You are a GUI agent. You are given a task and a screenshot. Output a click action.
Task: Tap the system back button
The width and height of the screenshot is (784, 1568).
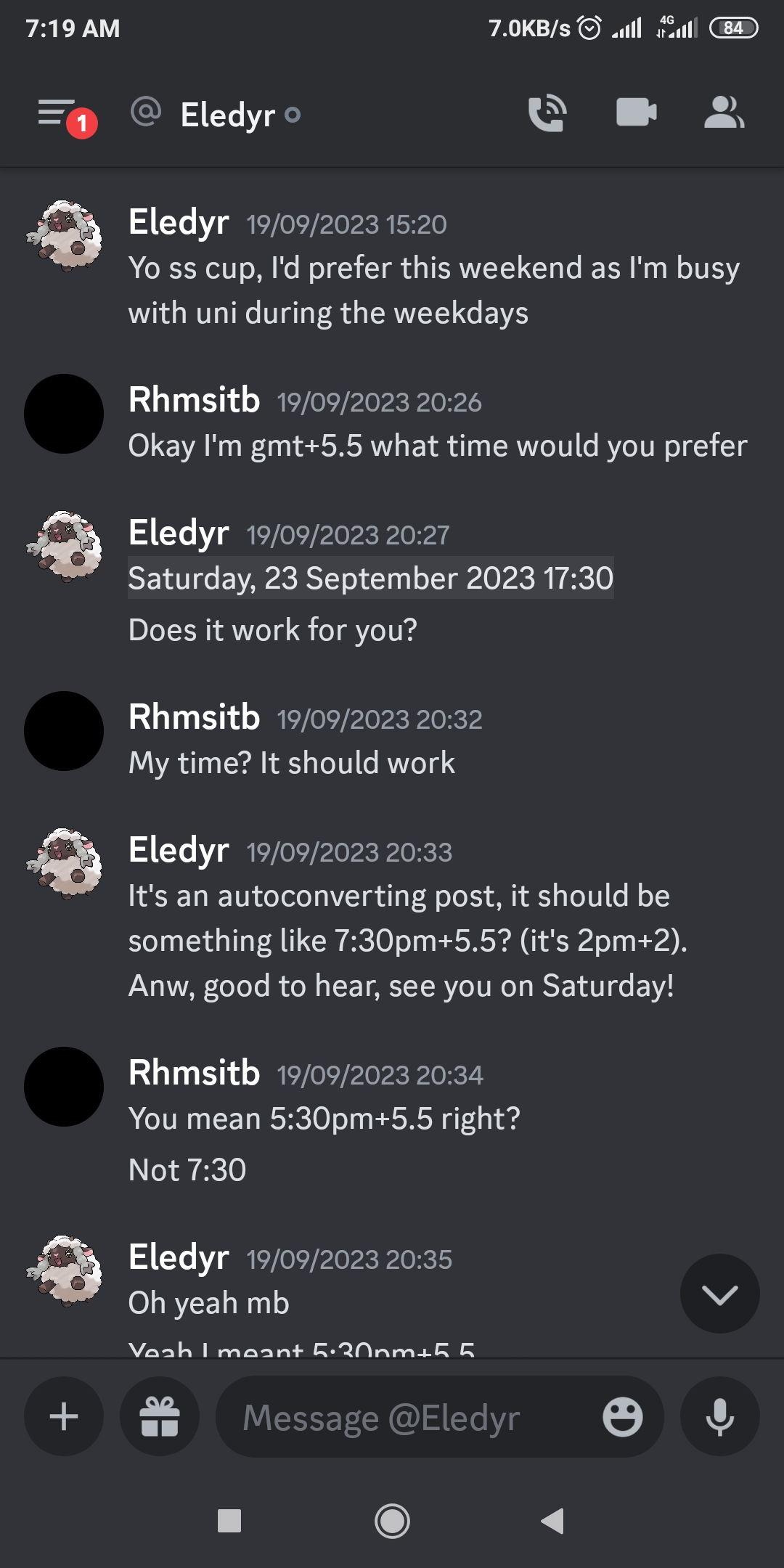pyautogui.click(x=553, y=1521)
